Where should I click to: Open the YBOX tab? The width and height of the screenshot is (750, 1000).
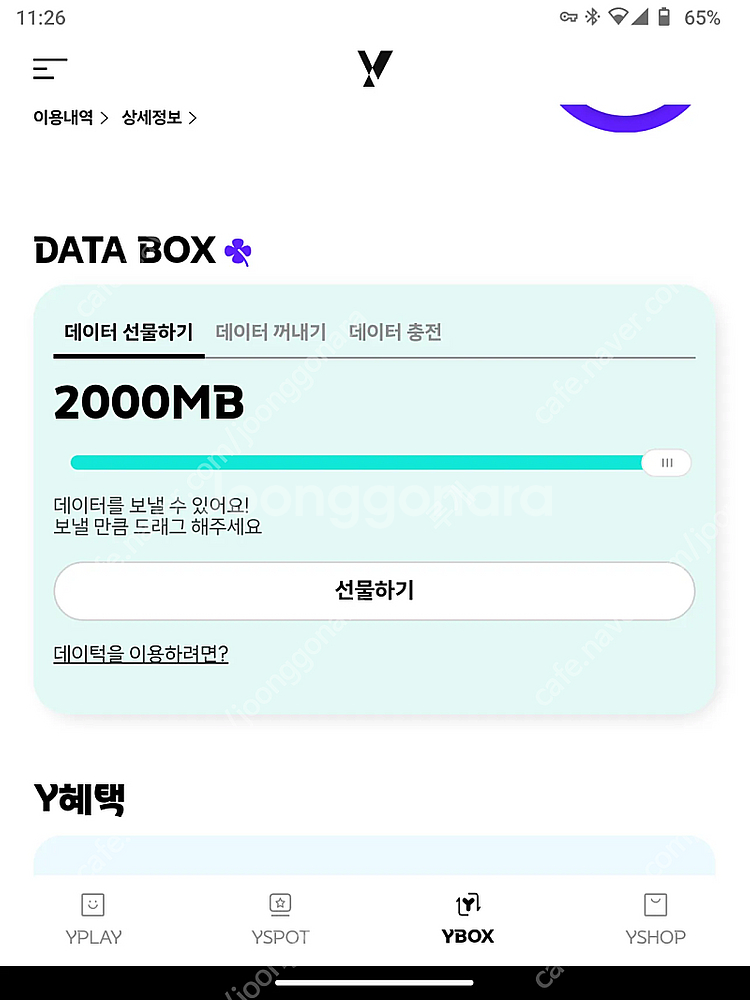[x=467, y=920]
